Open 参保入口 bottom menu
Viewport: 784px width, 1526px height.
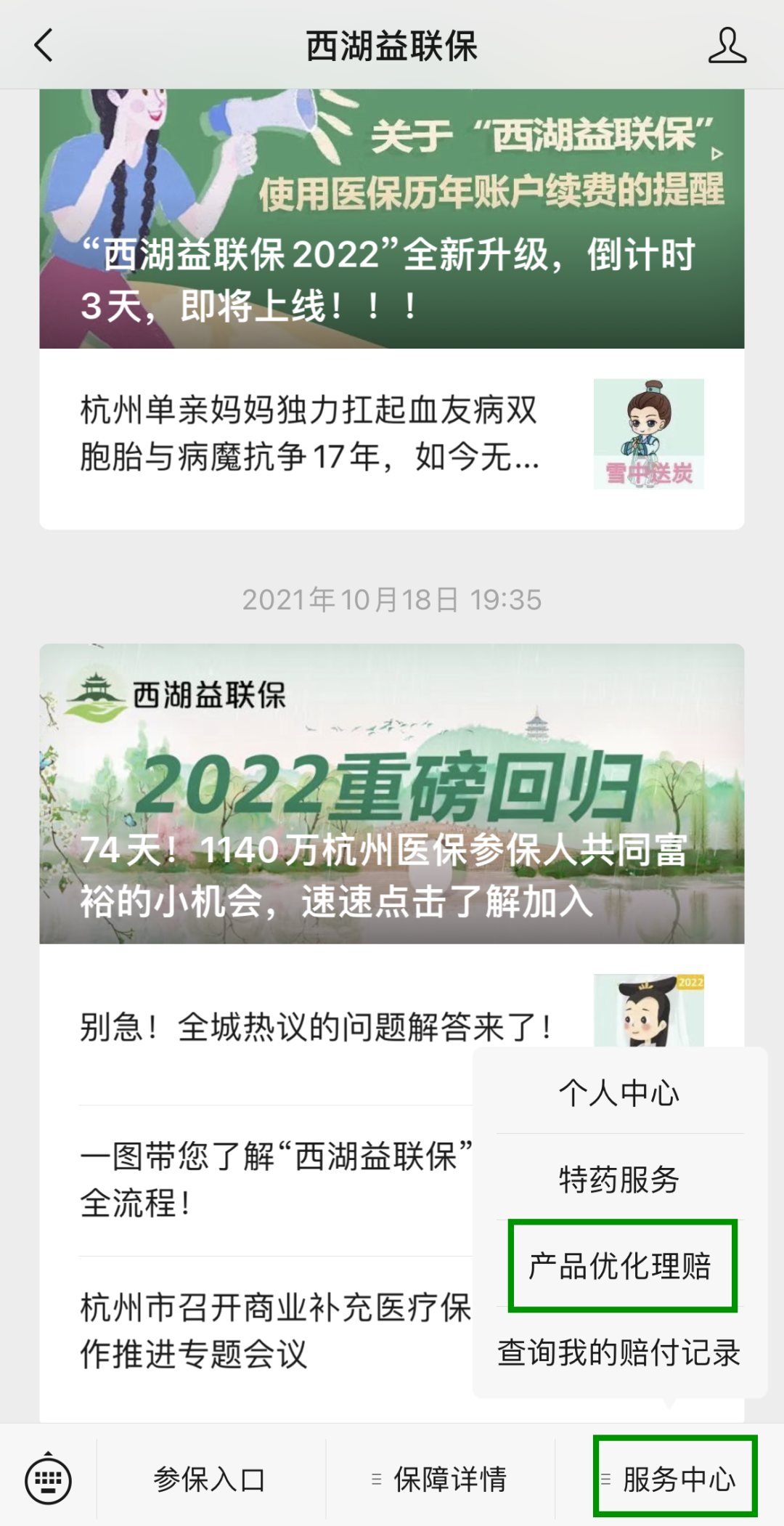pyautogui.click(x=210, y=1479)
